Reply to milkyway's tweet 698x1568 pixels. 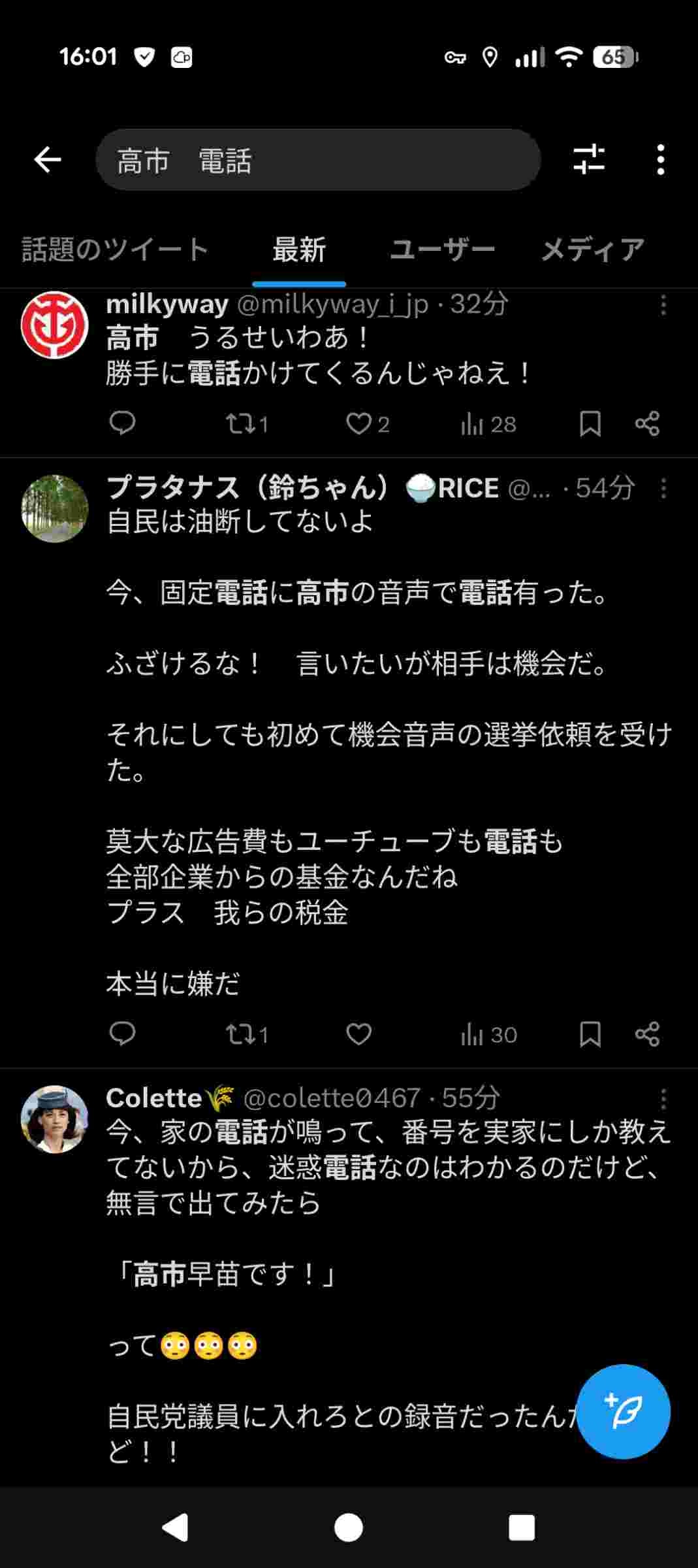[122, 423]
